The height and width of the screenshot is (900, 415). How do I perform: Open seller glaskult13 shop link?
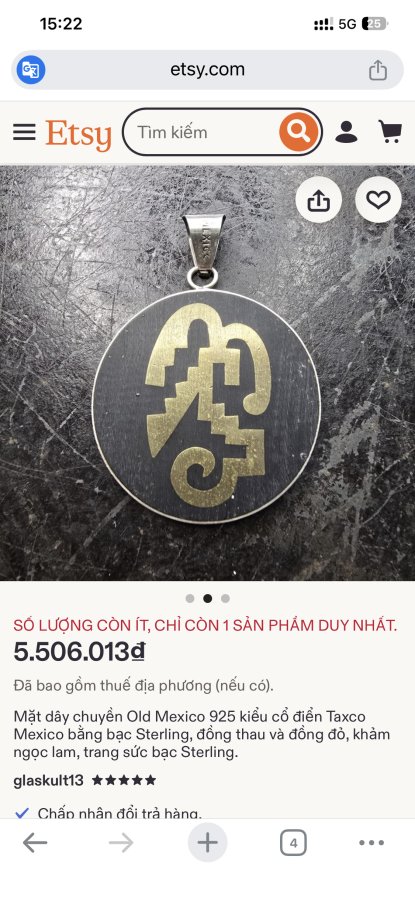tap(48, 781)
